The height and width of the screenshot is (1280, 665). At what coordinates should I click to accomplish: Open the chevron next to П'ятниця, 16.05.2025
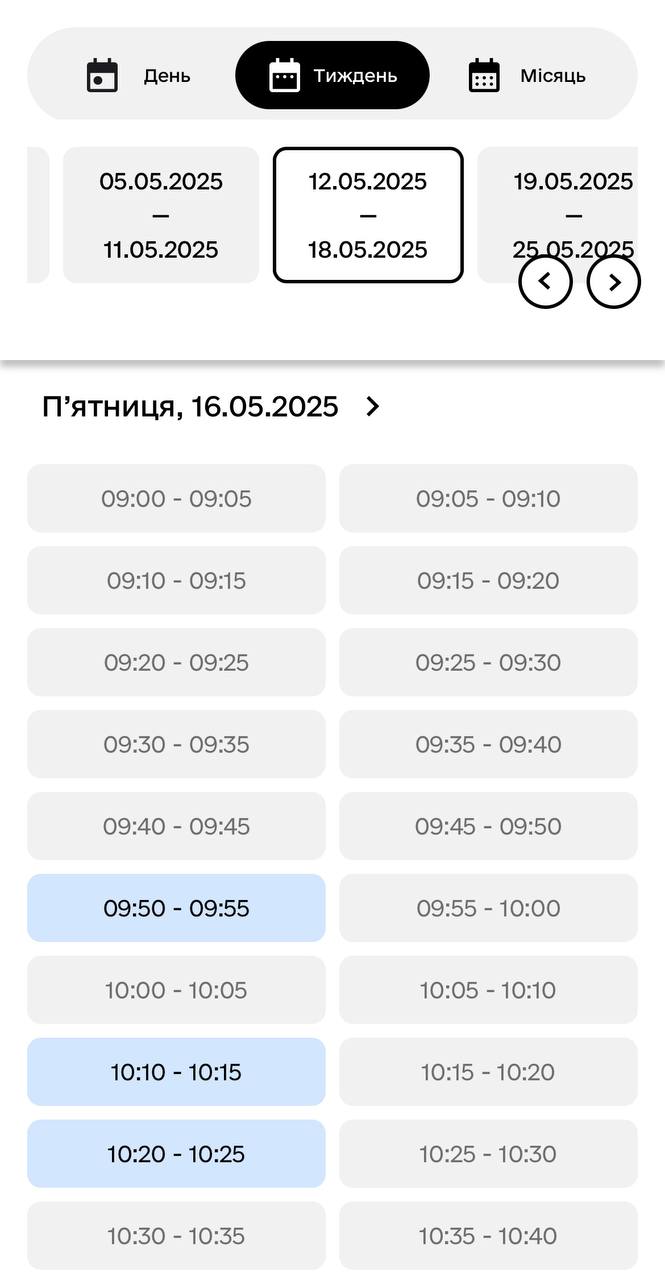point(372,407)
